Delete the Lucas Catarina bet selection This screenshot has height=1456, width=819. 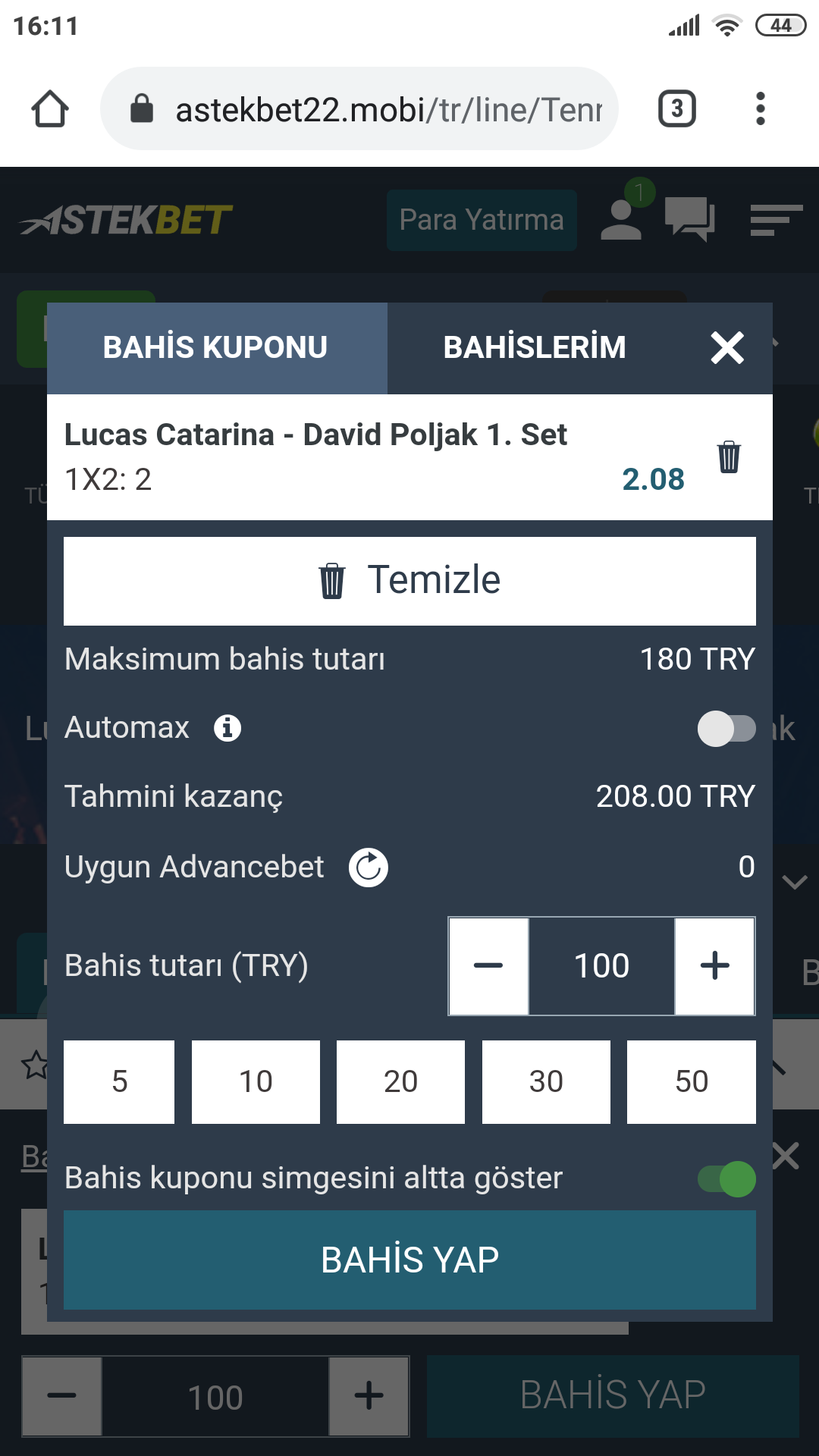[729, 457]
